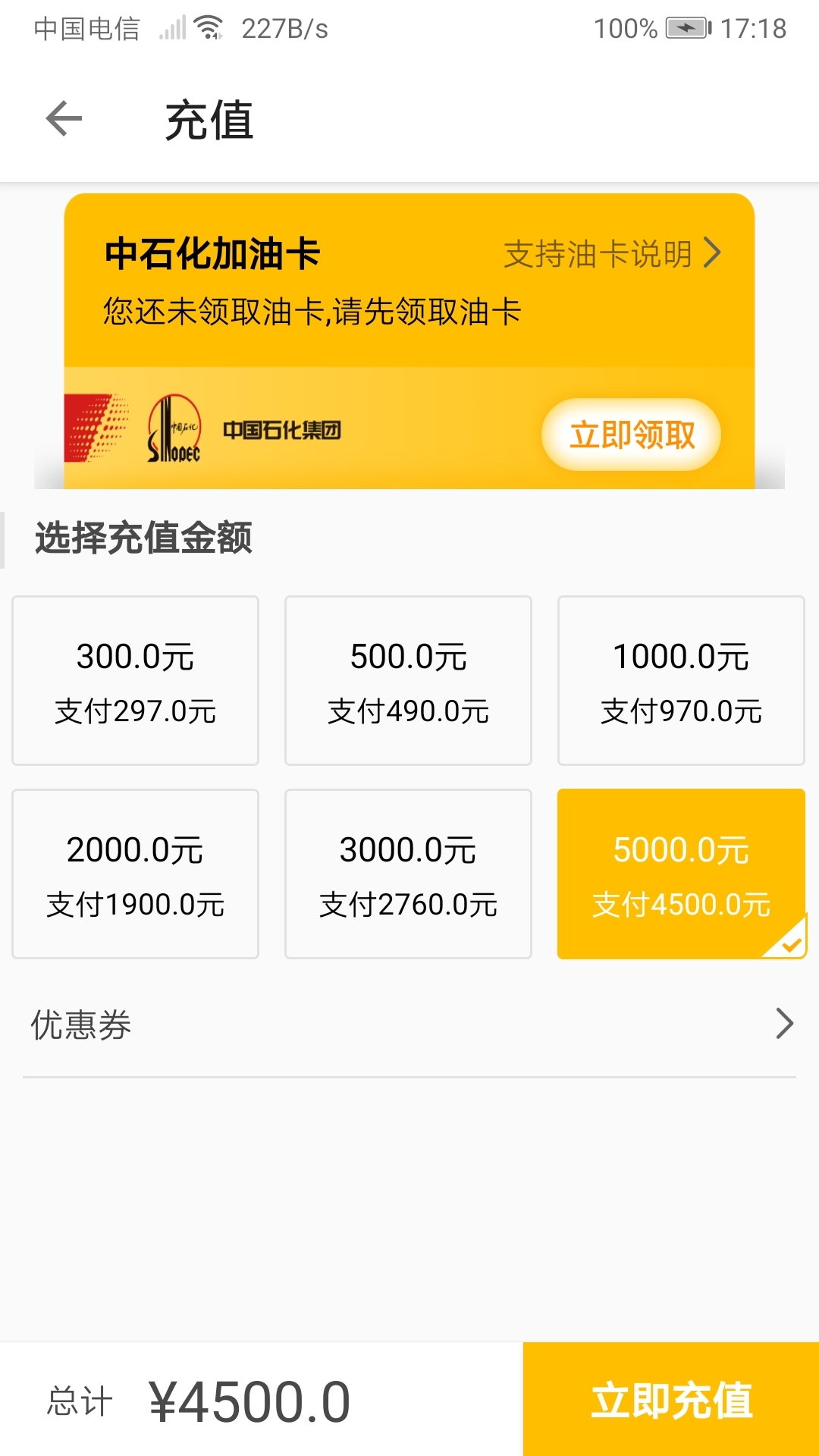This screenshot has height=1456, width=819.
Task: Go back from the 充值 page
Action: pos(64,119)
